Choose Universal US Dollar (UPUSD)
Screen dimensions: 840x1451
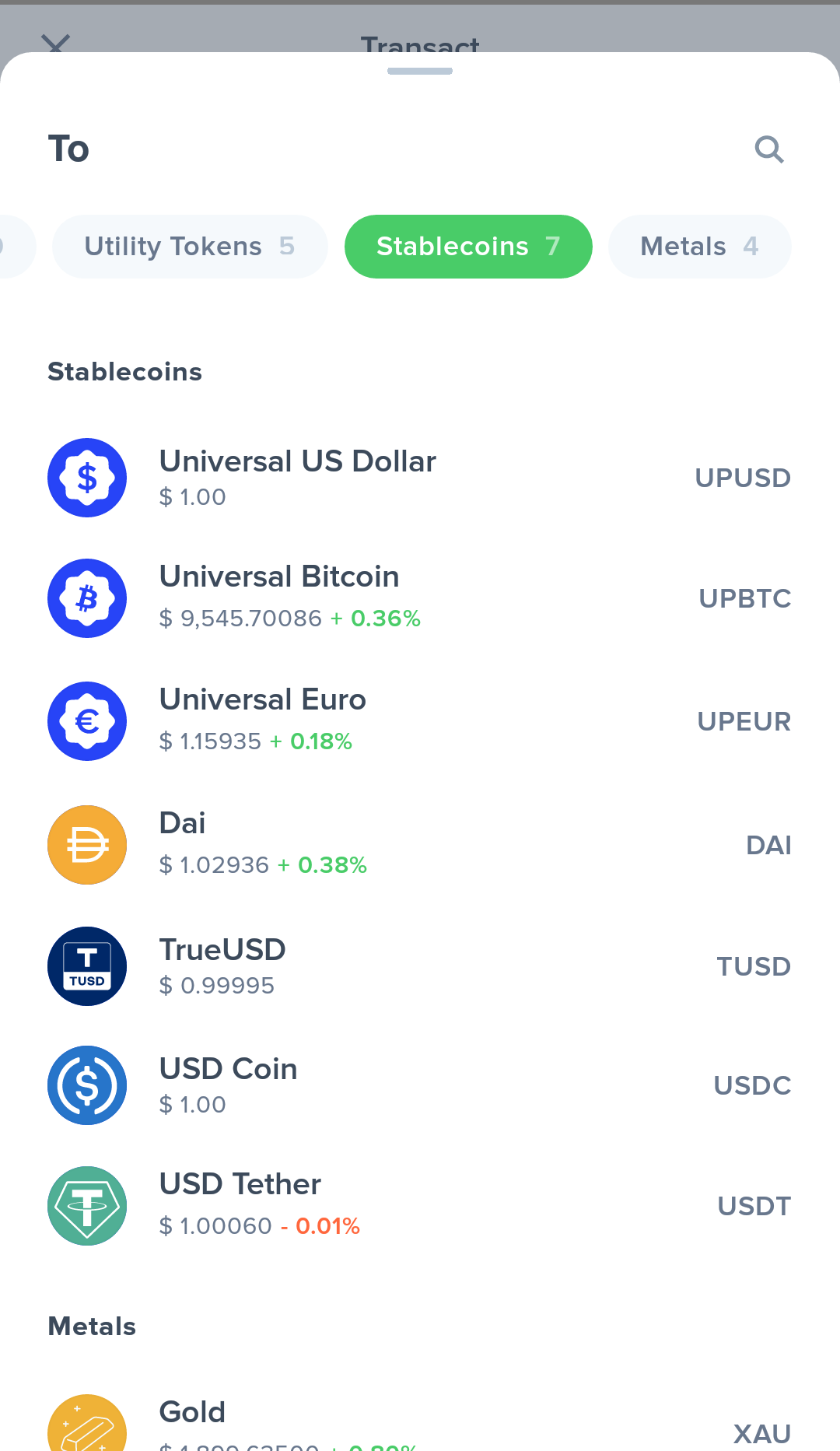click(x=420, y=478)
